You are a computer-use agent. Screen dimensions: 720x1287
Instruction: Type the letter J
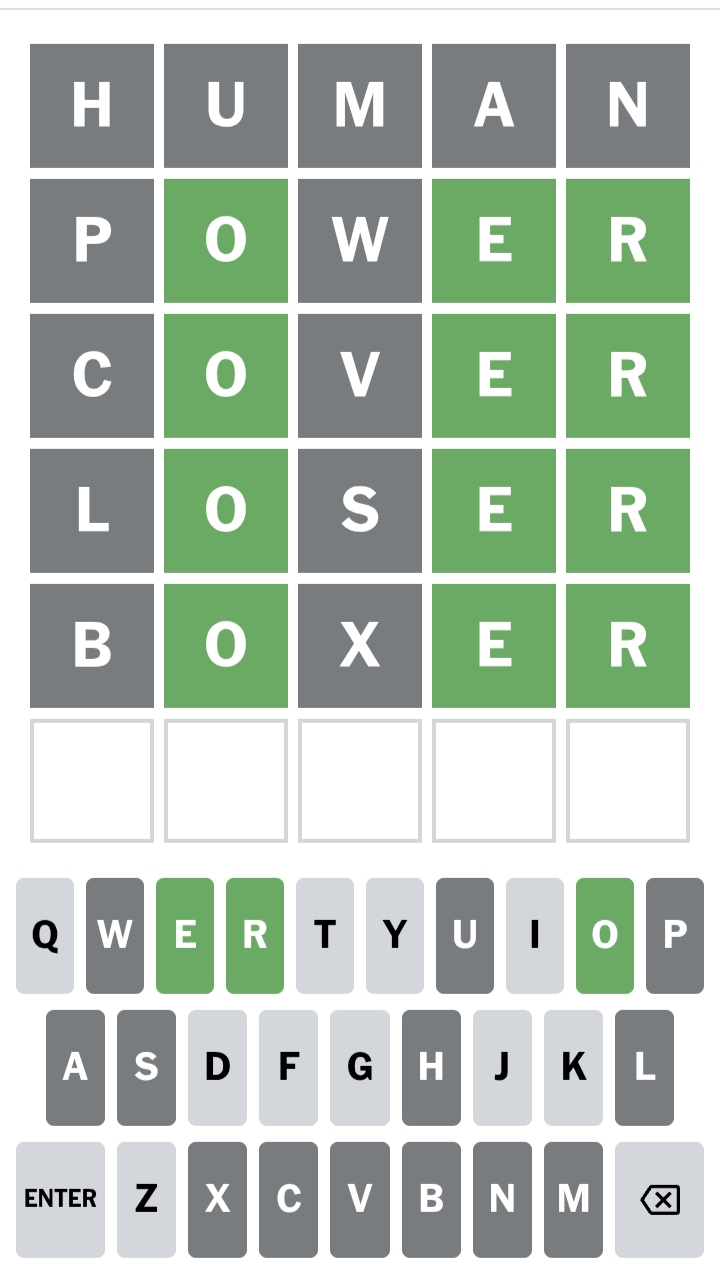click(502, 1067)
